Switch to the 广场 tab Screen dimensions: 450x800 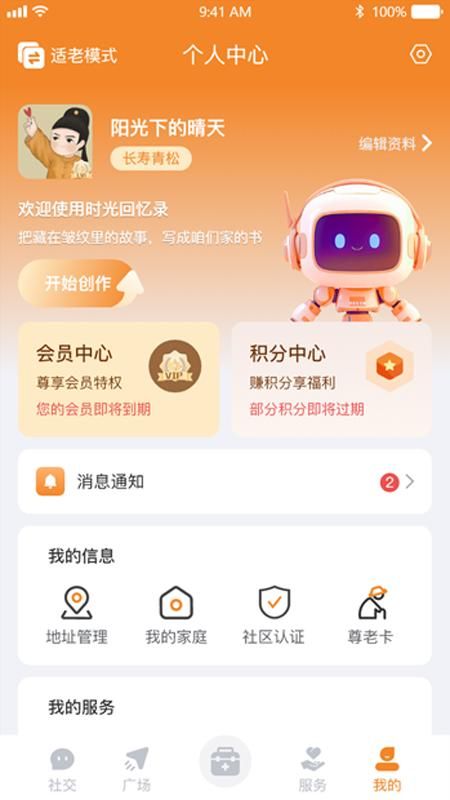click(137, 769)
